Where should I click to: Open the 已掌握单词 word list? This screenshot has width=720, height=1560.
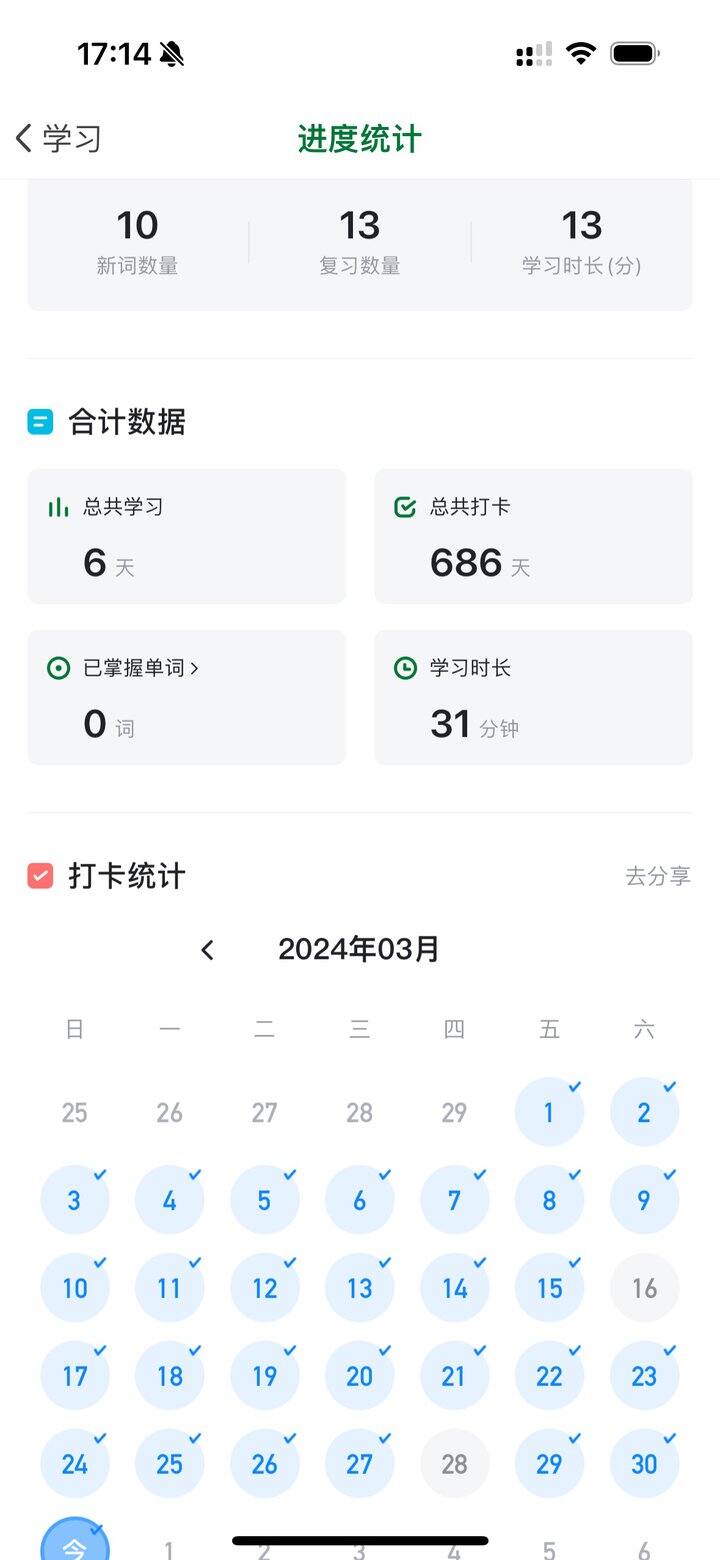coord(140,668)
